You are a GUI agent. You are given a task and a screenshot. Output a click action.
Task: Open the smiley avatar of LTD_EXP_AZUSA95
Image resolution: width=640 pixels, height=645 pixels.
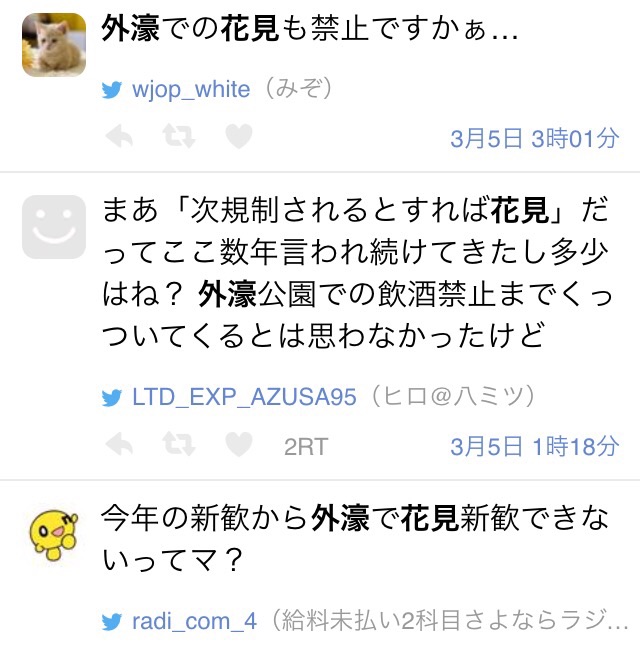coord(54,225)
